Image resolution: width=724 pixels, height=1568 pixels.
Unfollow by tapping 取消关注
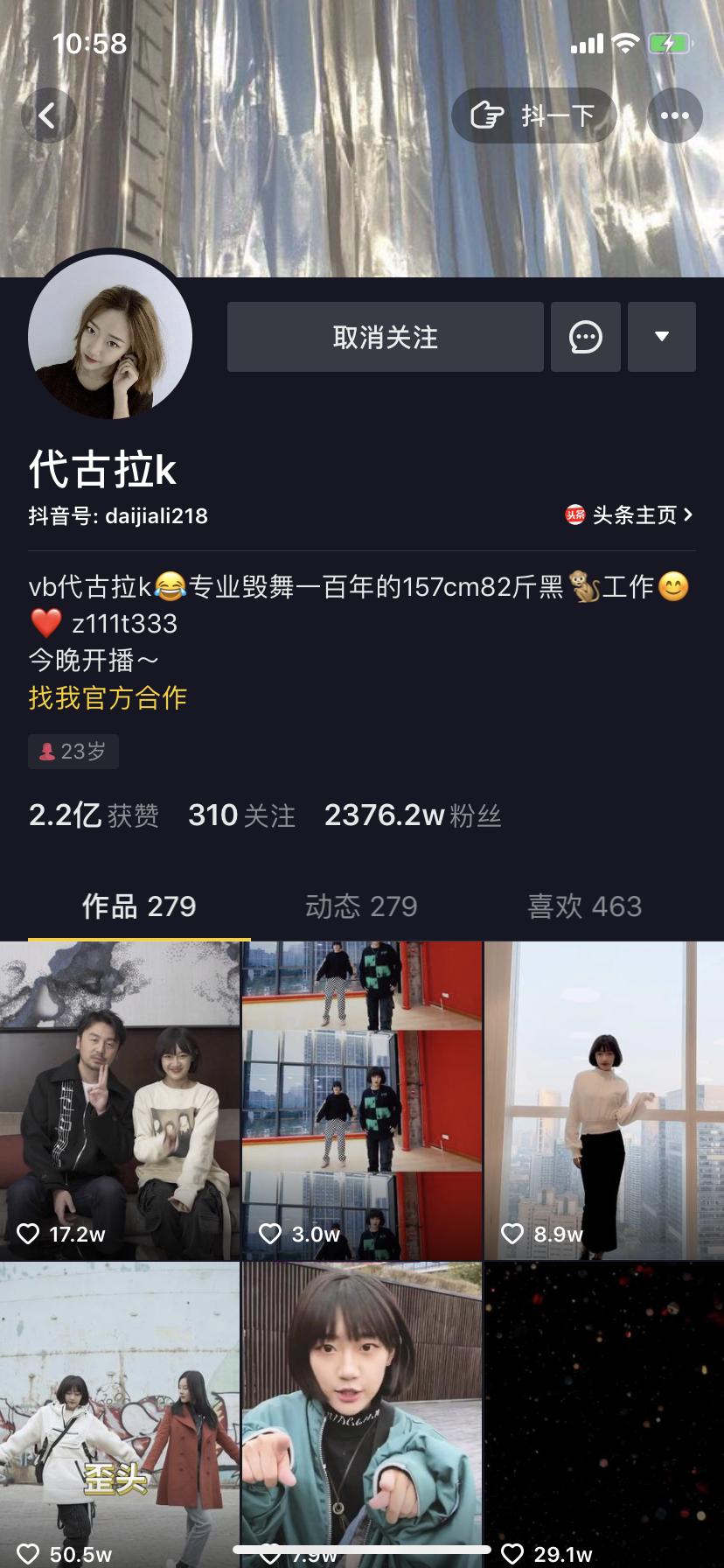pyautogui.click(x=384, y=337)
